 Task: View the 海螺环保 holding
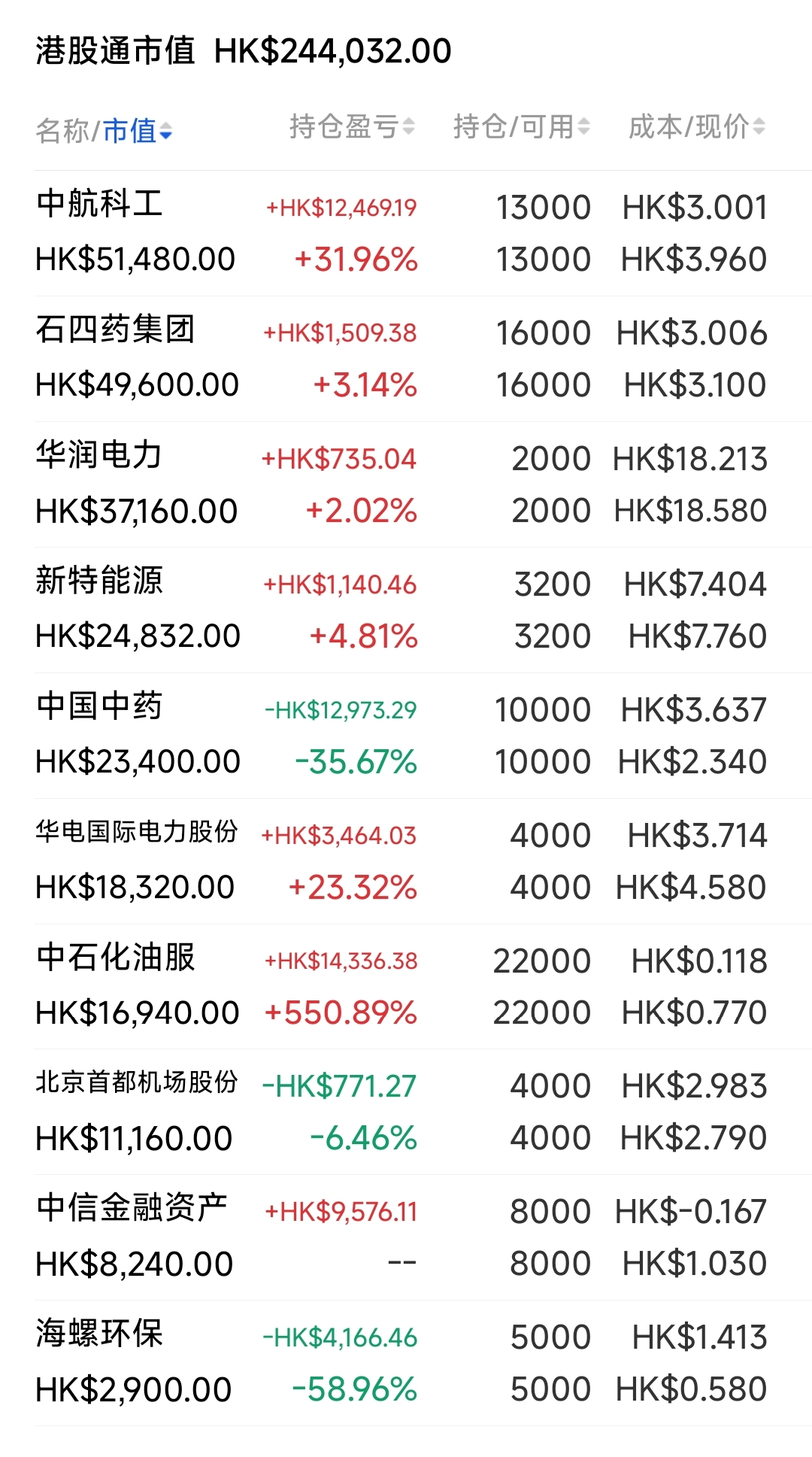point(406,1363)
